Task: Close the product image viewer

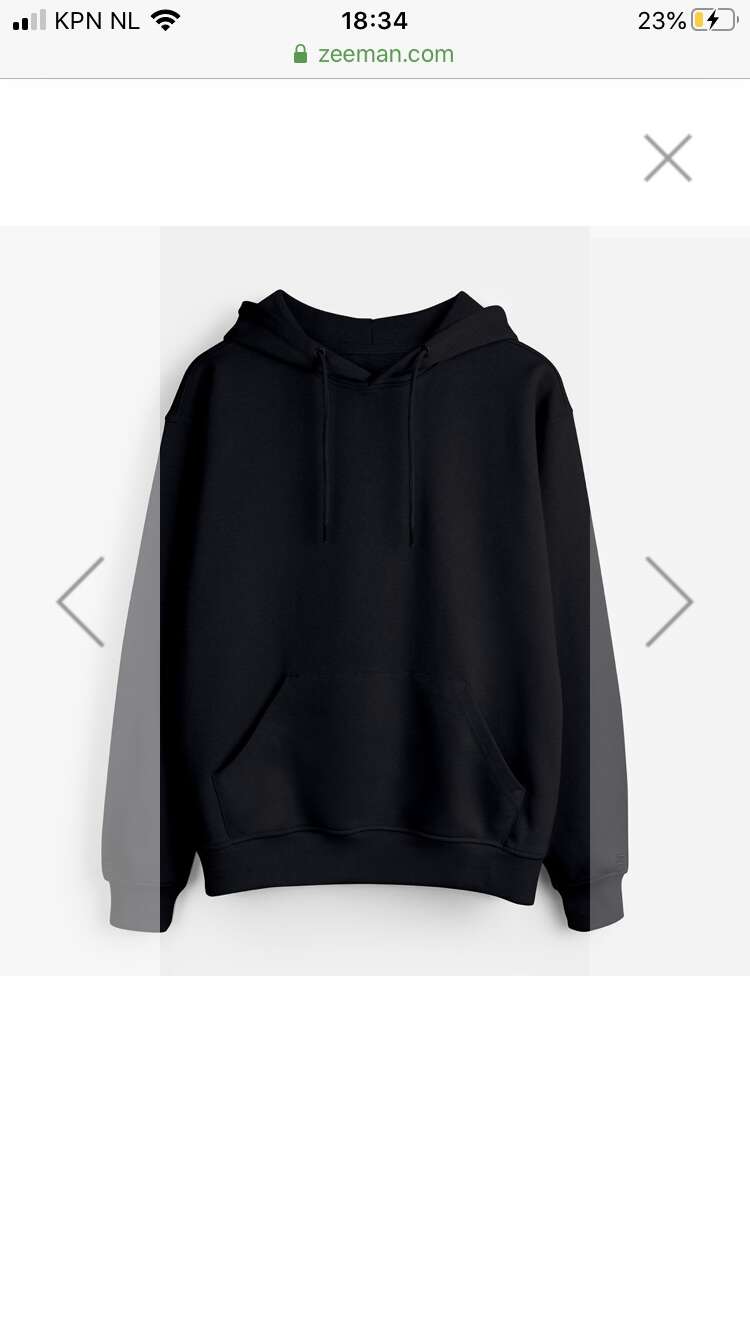Action: tap(668, 158)
